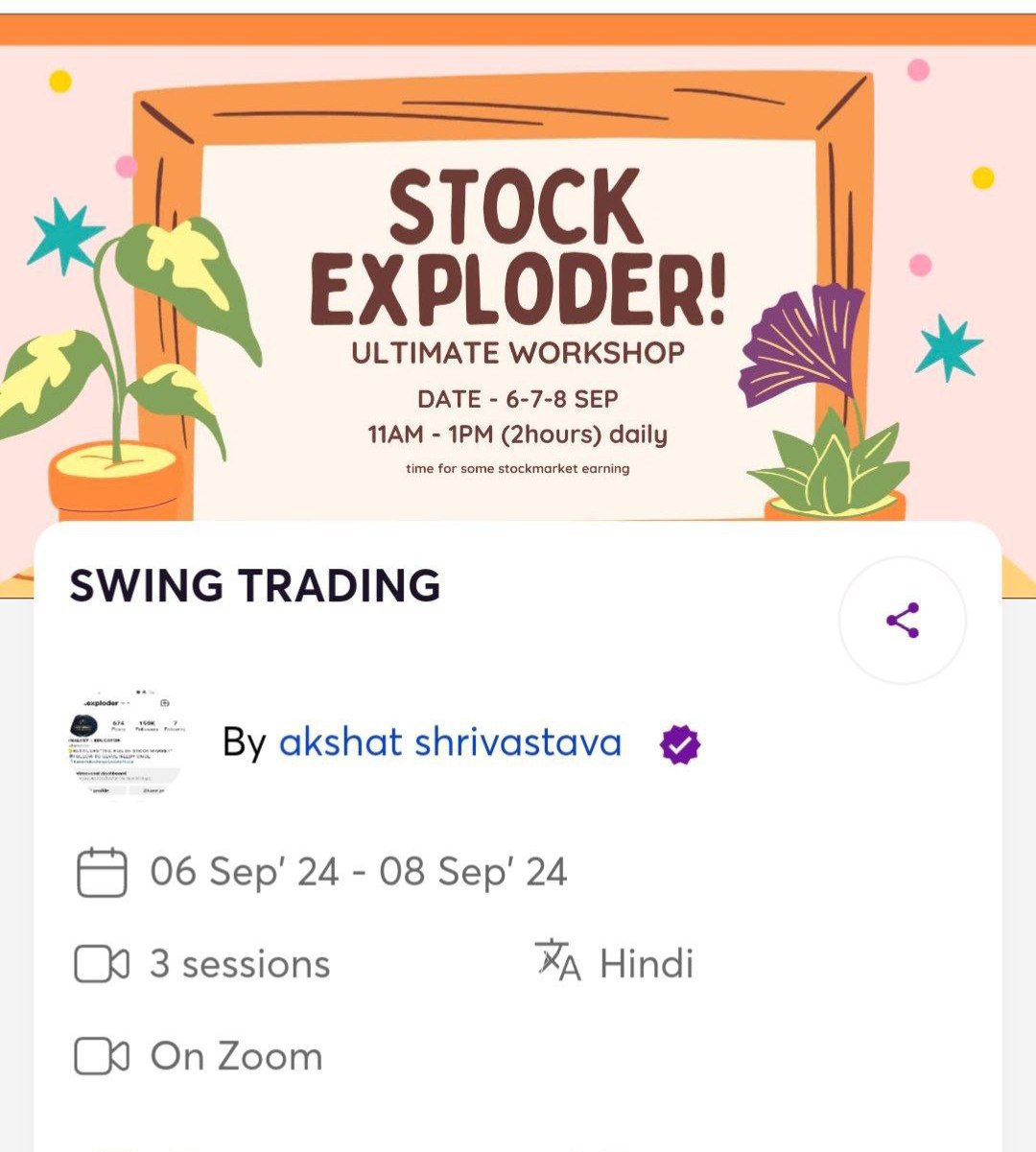Viewport: 1036px width, 1152px height.
Task: Share the Swing Trading workshop
Action: [902, 621]
